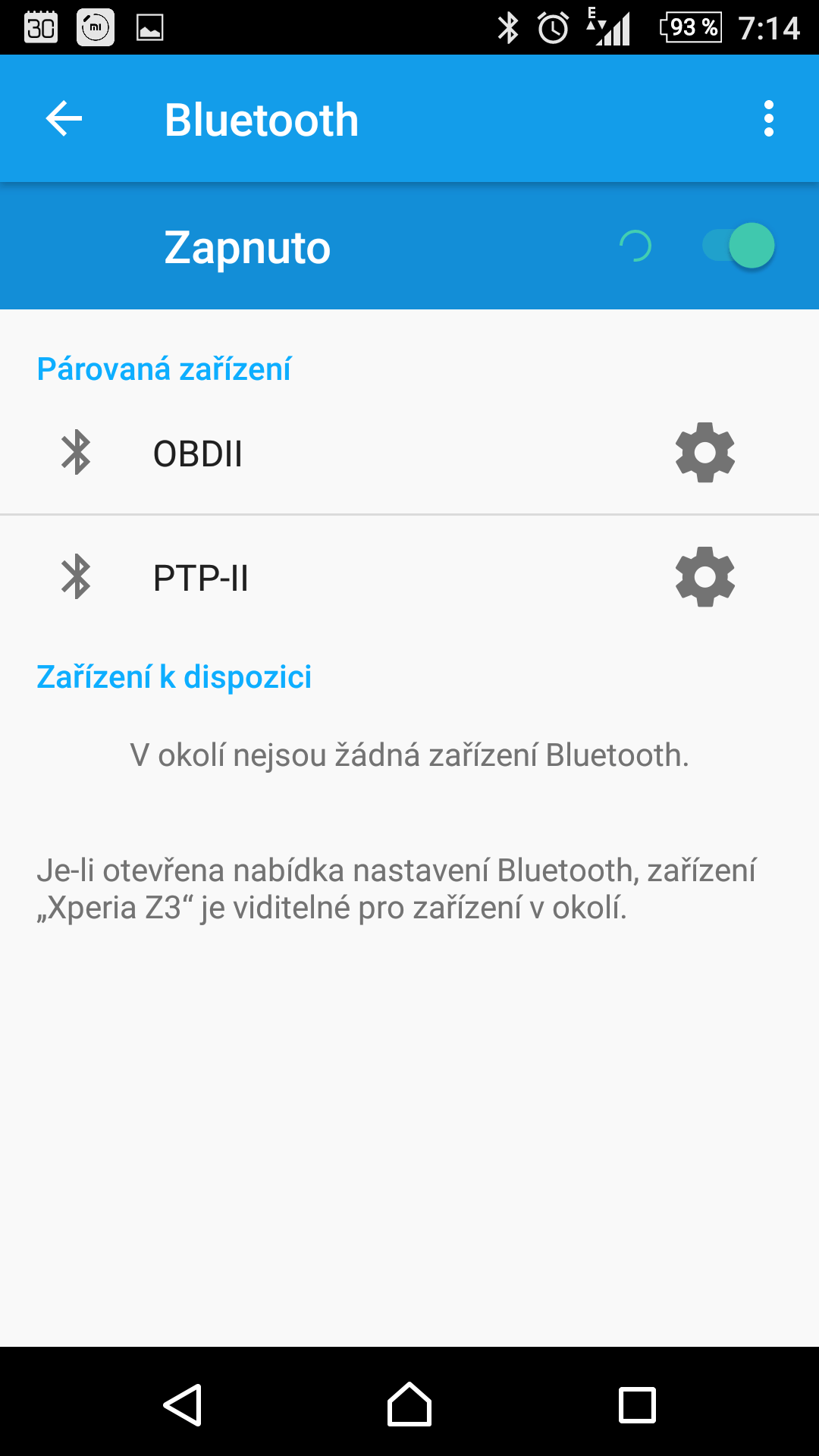Tap the system home button
819x1456 pixels.
(409, 1404)
